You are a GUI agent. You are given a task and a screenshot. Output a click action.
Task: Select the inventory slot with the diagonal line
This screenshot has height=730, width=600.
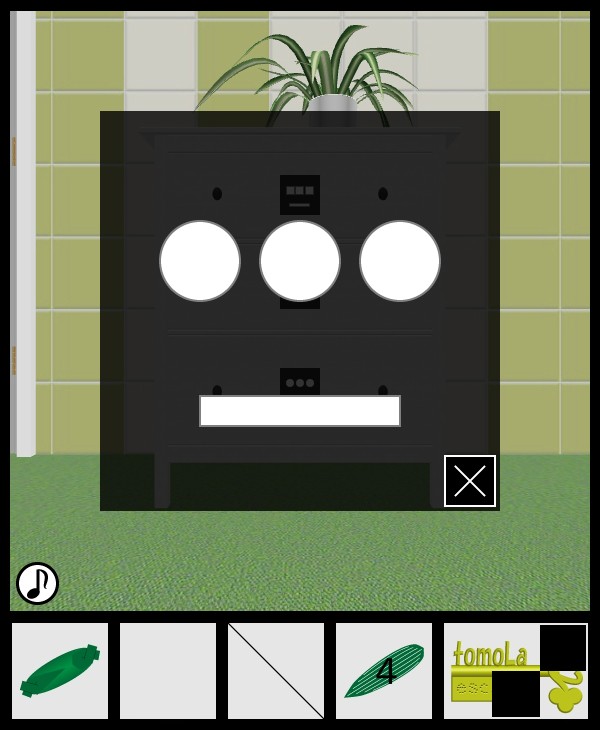point(276,671)
